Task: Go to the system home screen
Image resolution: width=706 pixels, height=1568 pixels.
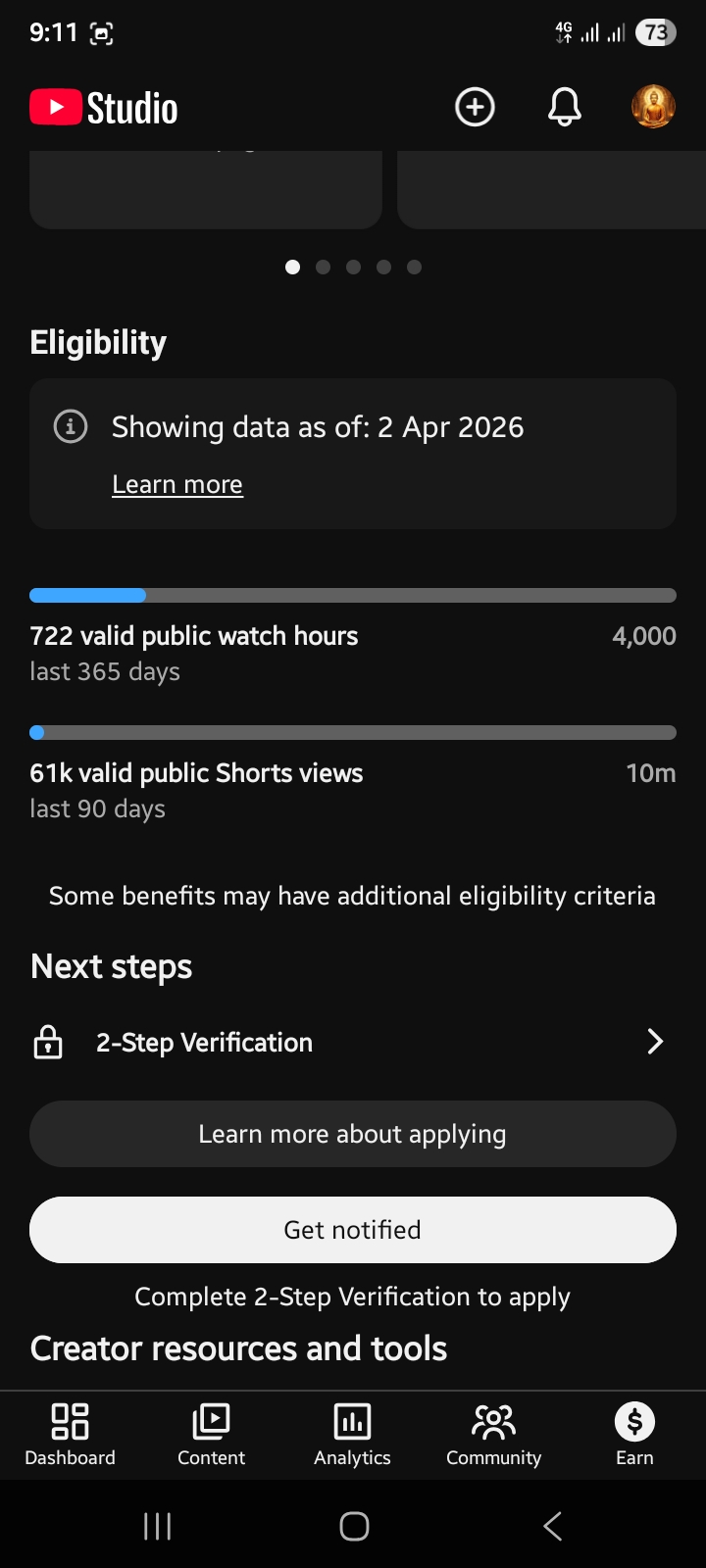Action: tap(354, 1526)
